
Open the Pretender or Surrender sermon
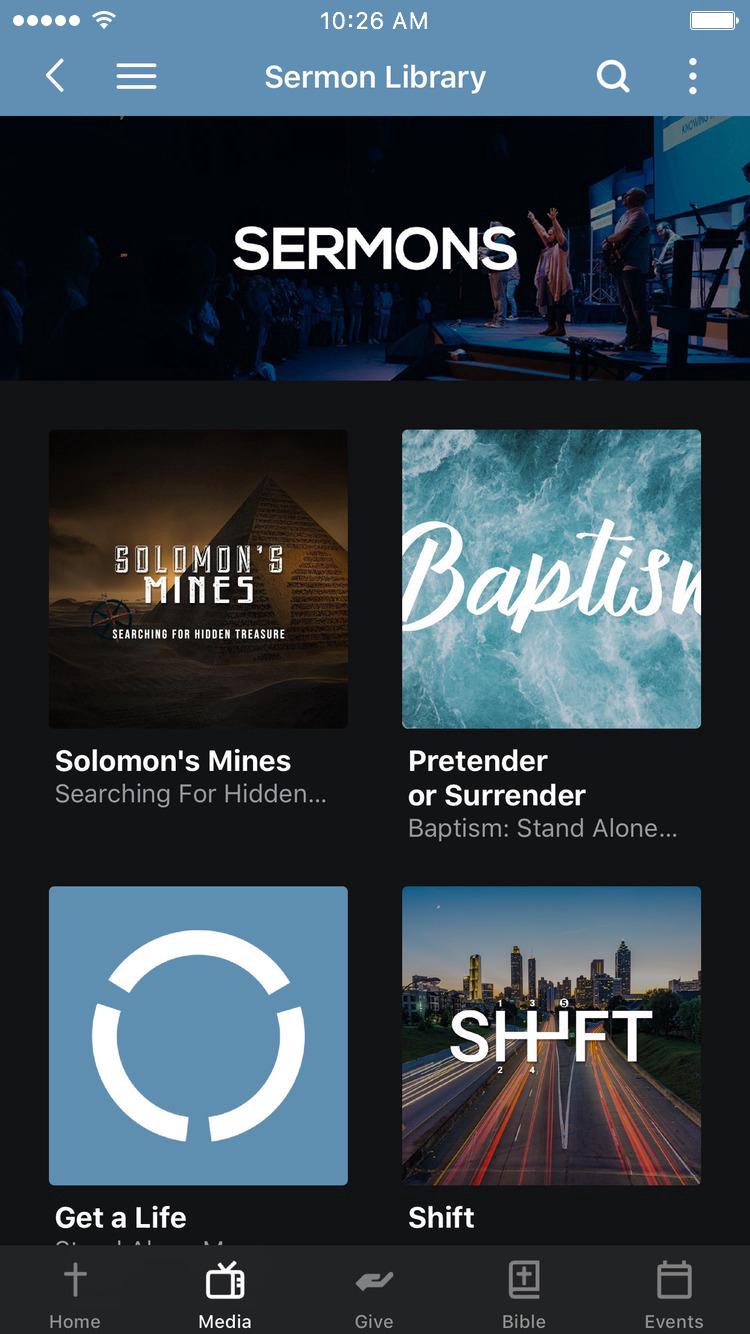coord(551,579)
